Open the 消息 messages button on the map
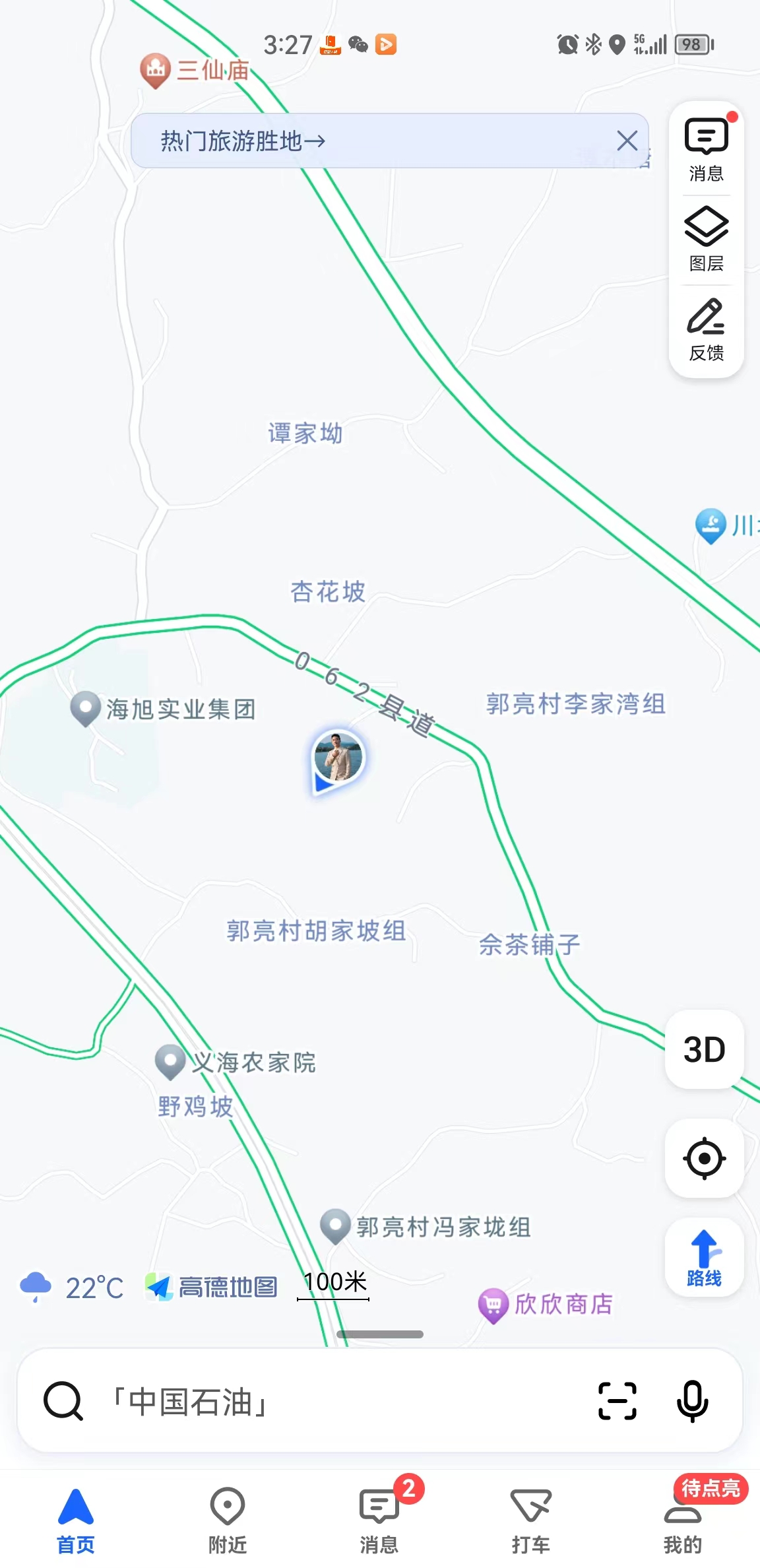760x1568 pixels. click(706, 149)
